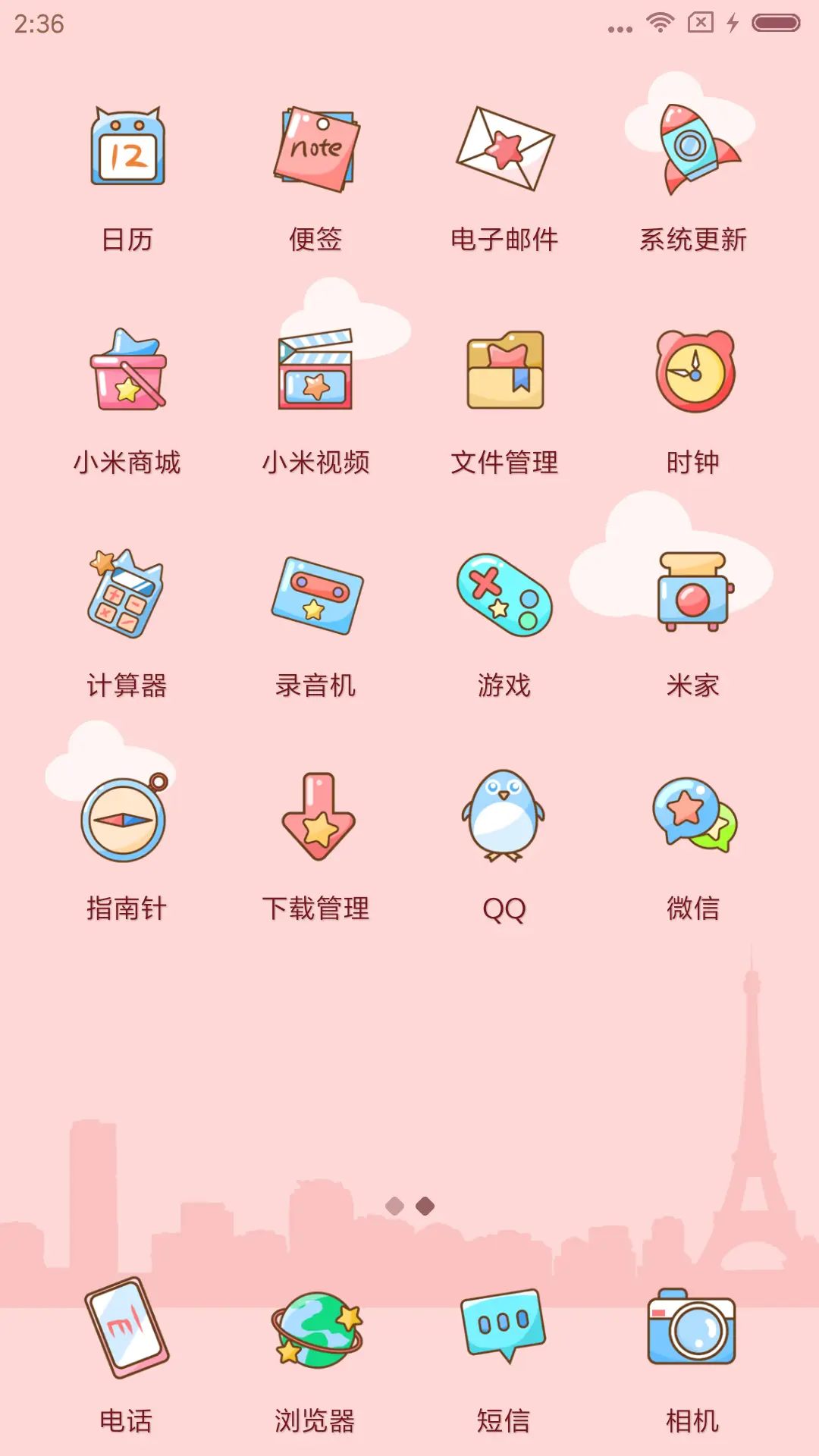Launch the 计算器 calculator
Viewport: 819px width, 1456px height.
tap(129, 595)
